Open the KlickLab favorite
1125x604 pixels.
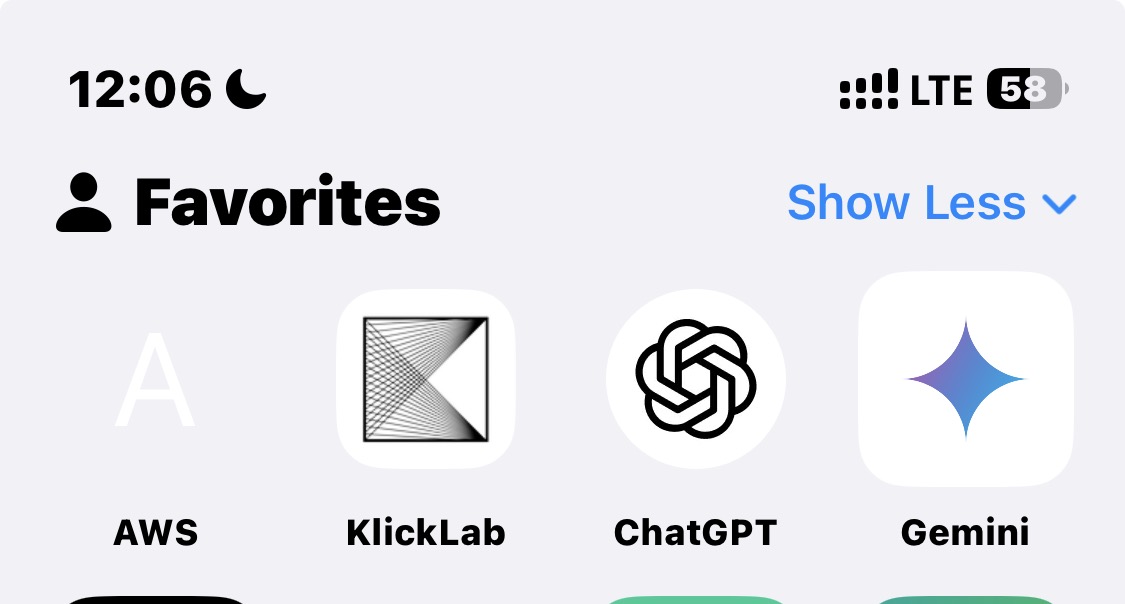click(x=426, y=380)
